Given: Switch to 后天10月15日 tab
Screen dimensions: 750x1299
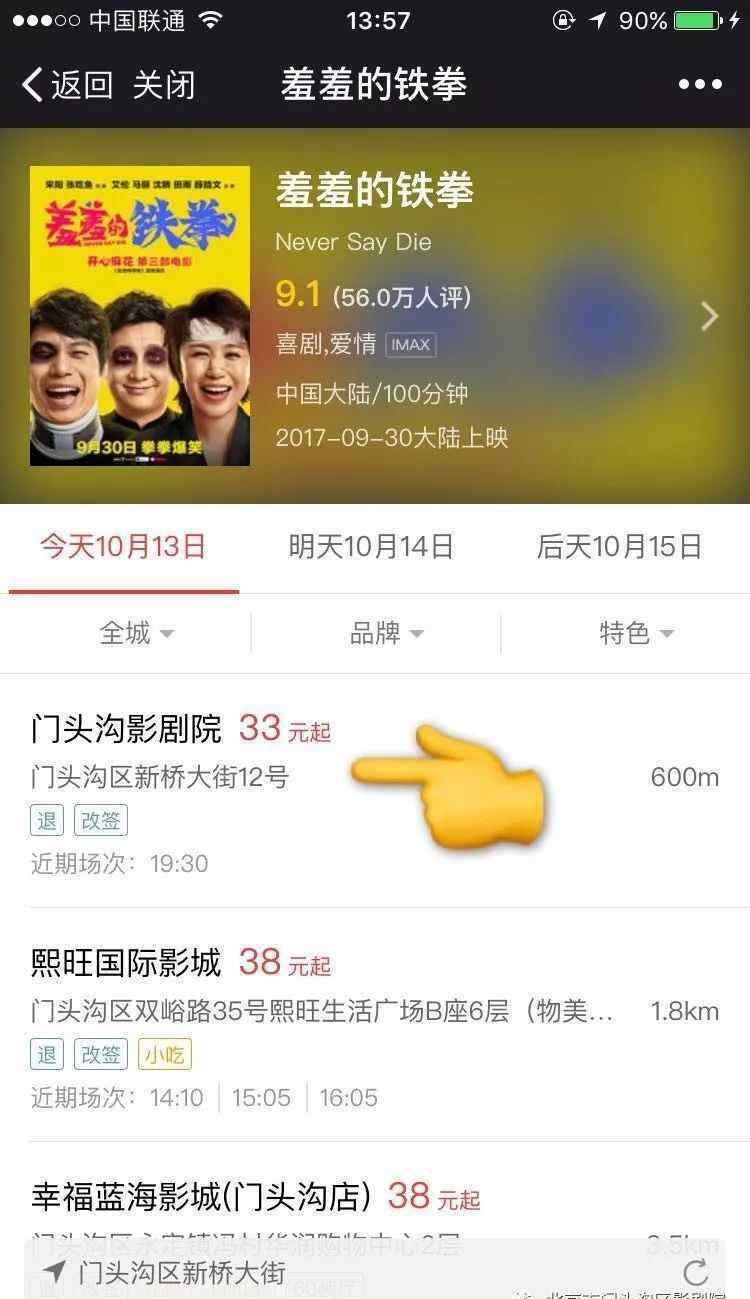Looking at the screenshot, I should pos(620,547).
